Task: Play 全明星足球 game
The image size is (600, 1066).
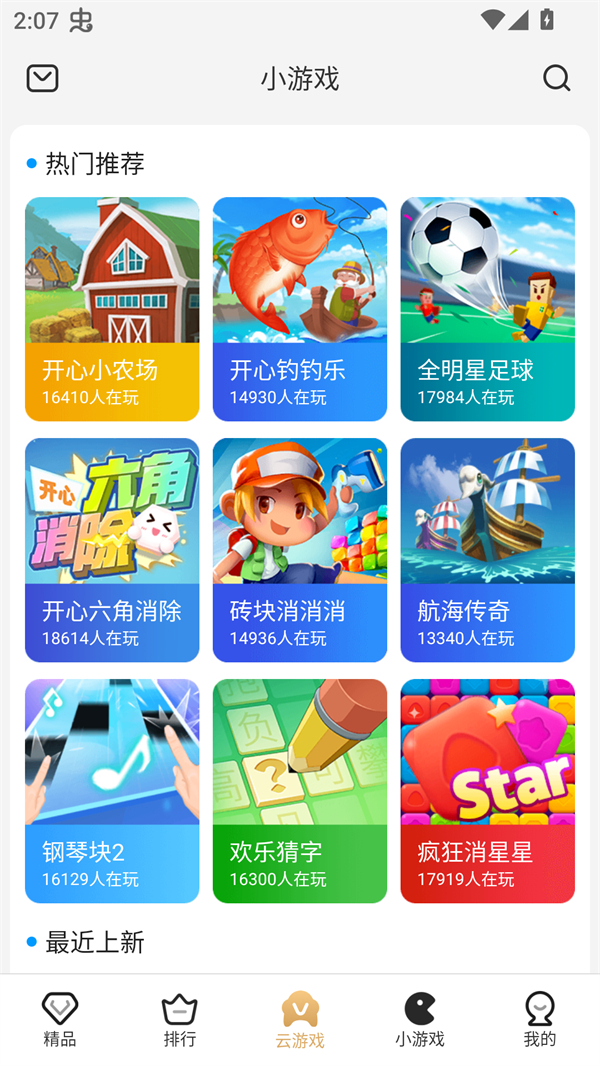Action: 487,309
